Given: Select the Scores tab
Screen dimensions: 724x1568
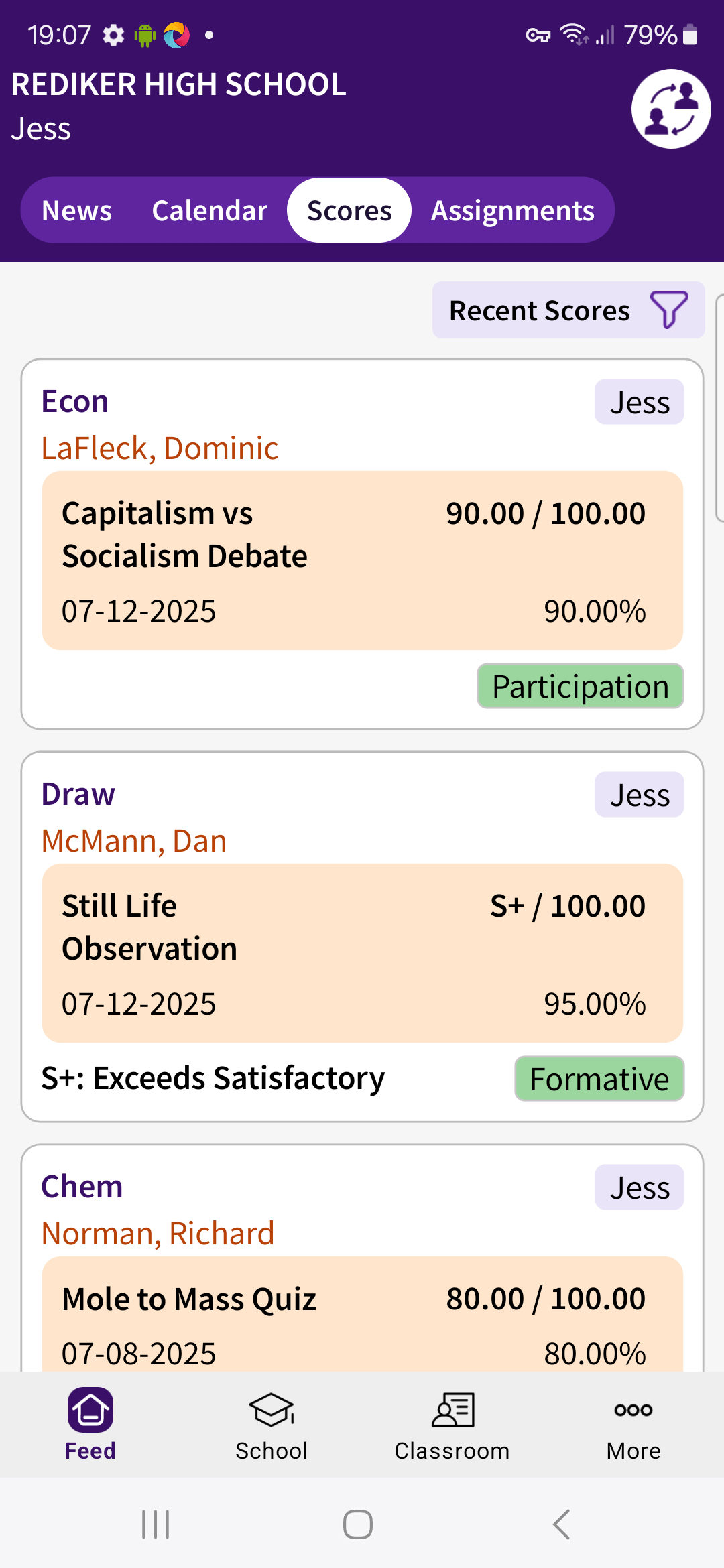Looking at the screenshot, I should (349, 210).
